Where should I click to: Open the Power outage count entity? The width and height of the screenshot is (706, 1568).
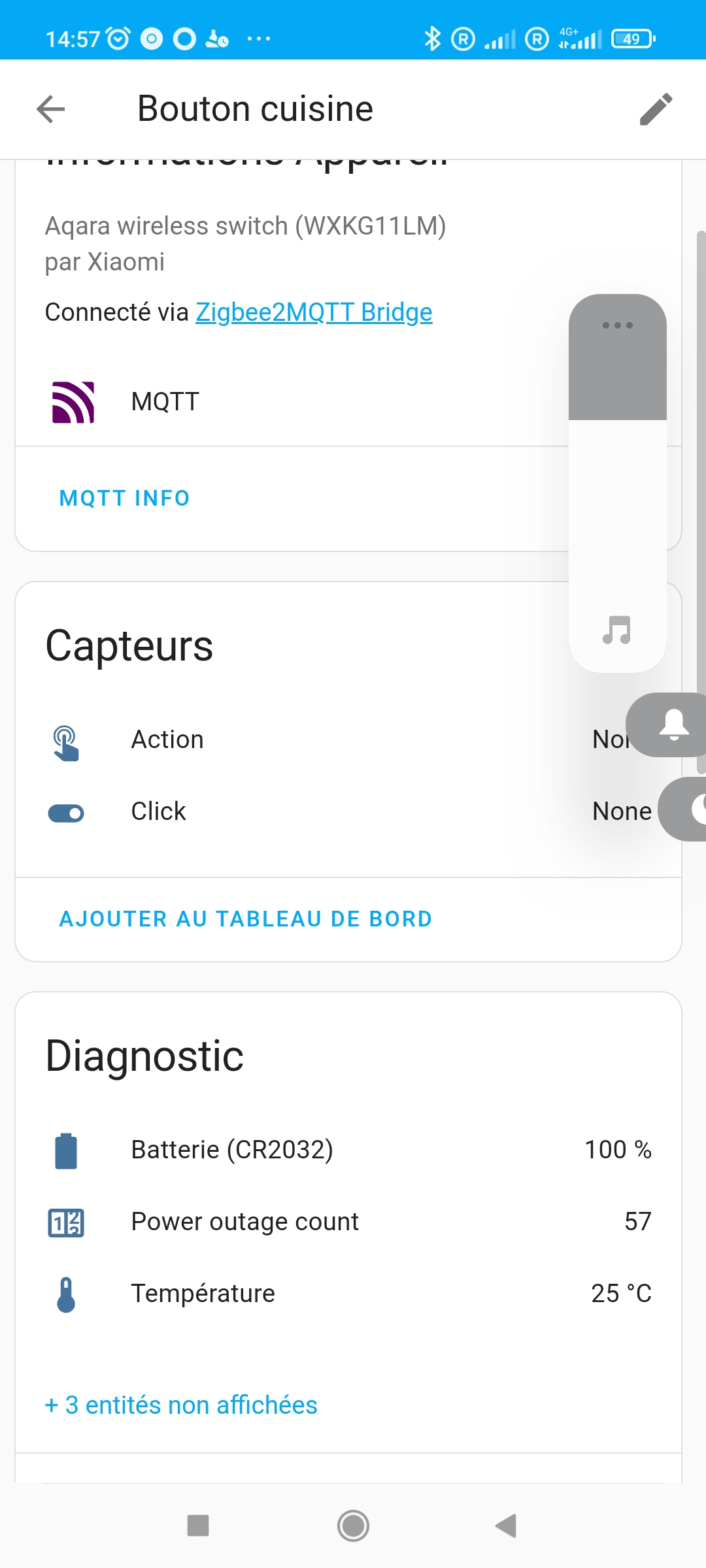click(x=348, y=1222)
